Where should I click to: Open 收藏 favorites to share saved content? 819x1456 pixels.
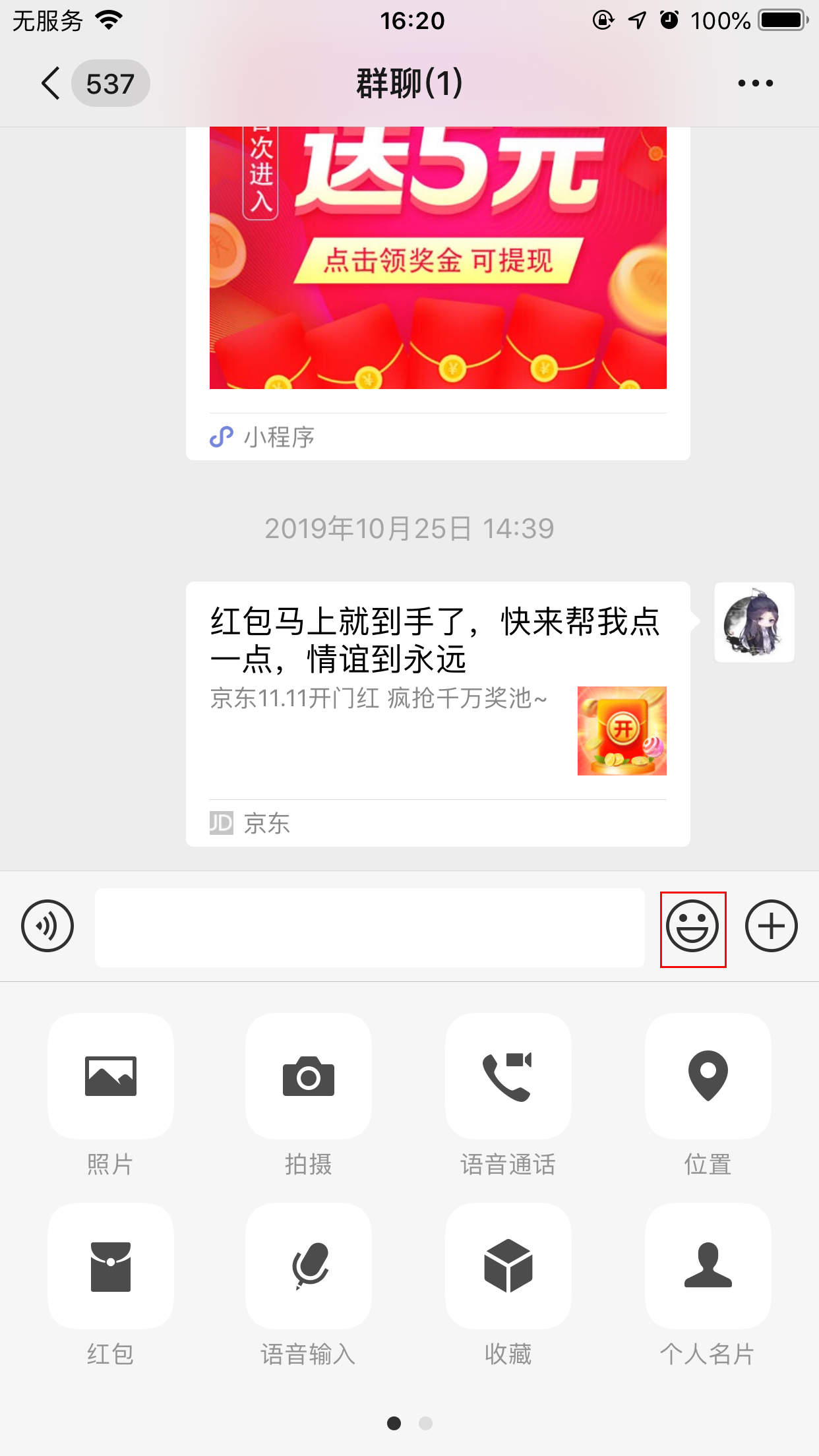508,1266
